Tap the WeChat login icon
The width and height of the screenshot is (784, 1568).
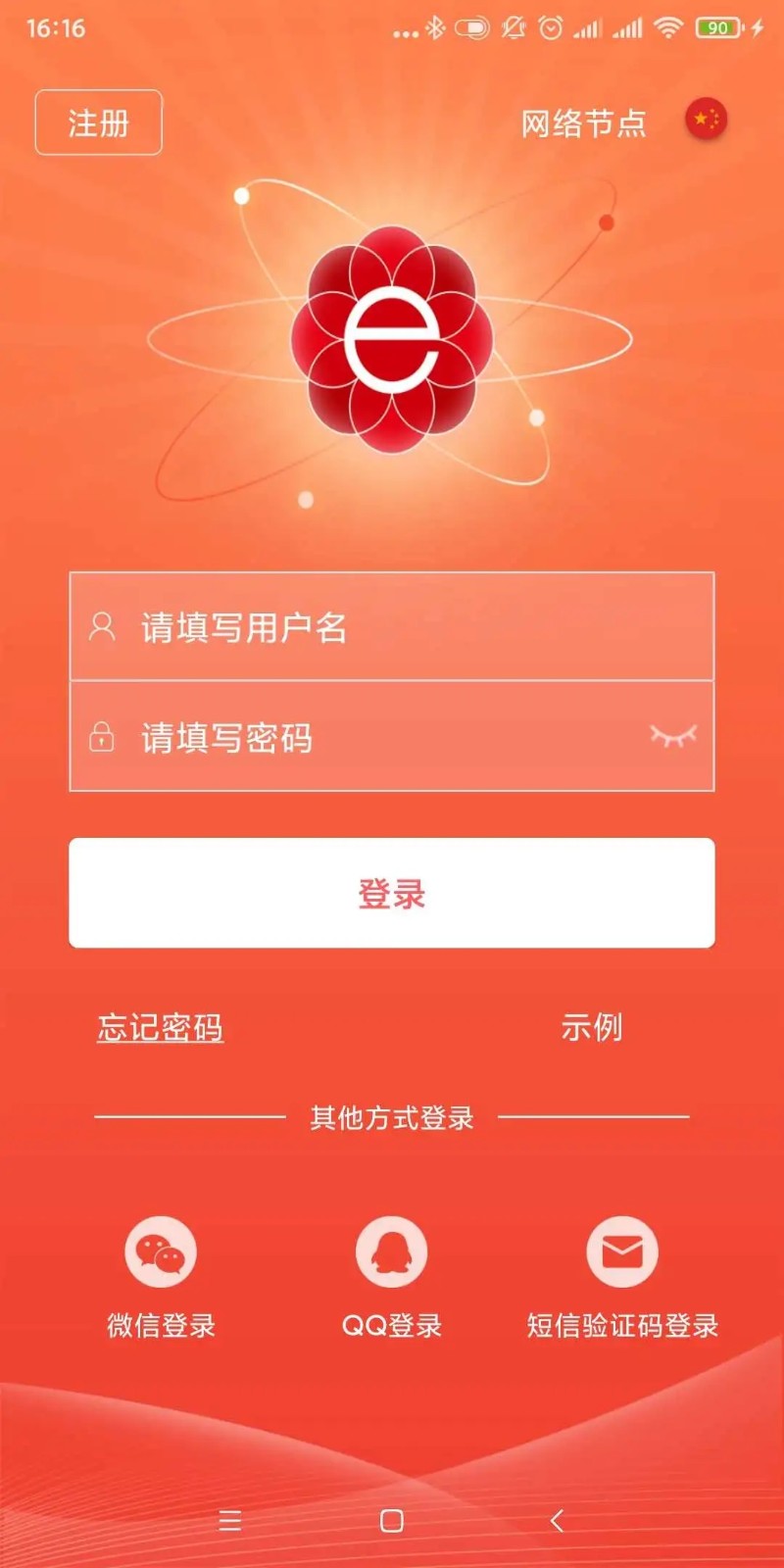click(160, 1251)
